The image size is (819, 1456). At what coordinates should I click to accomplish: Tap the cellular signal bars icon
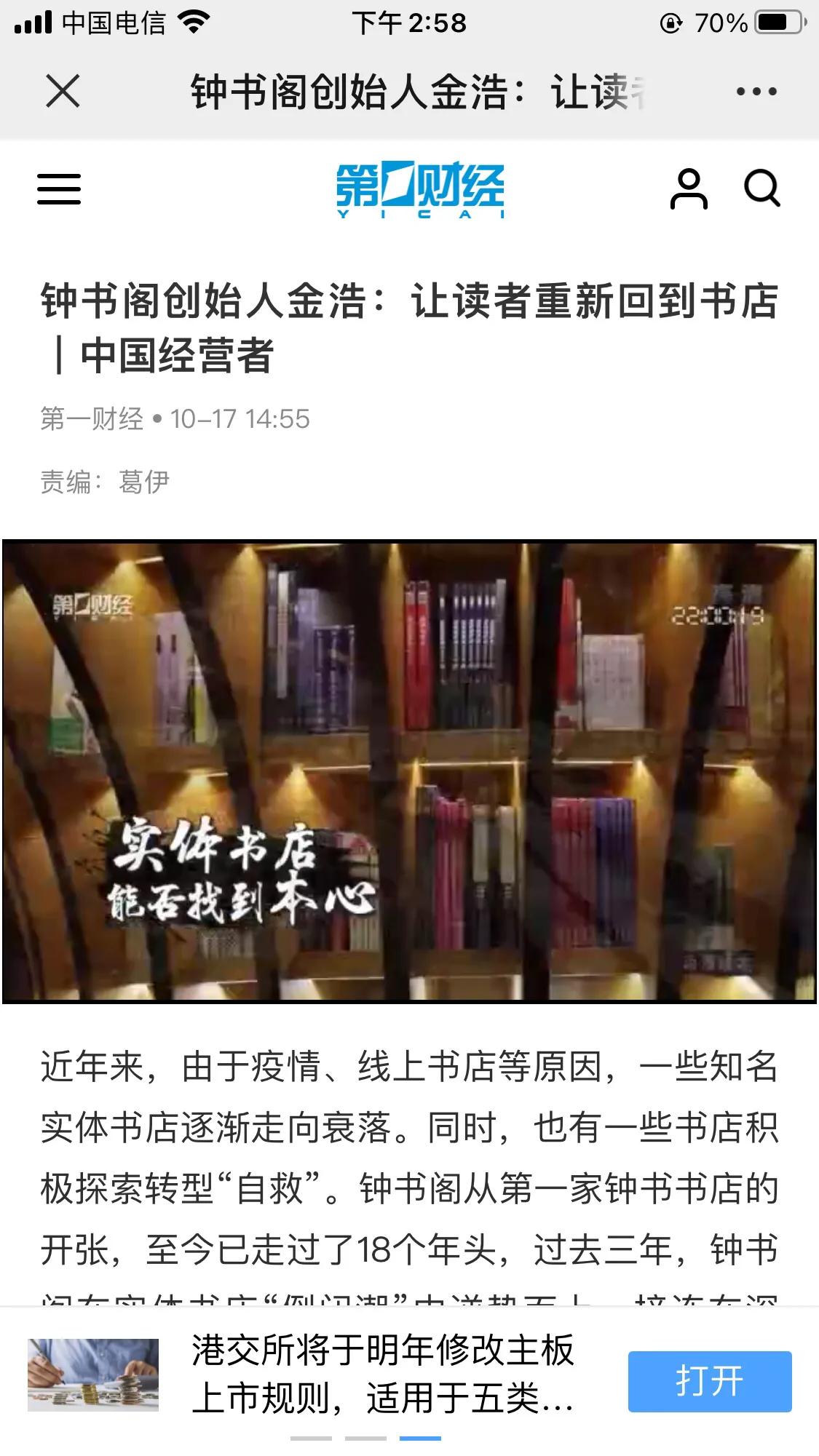click(32, 20)
